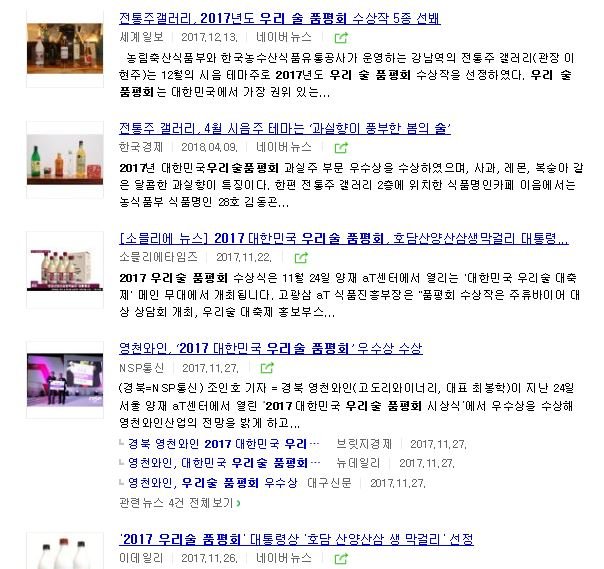
Task: Open thumbnail of the 소믈리에타임즈 article
Action: pyautogui.click(x=65, y=265)
